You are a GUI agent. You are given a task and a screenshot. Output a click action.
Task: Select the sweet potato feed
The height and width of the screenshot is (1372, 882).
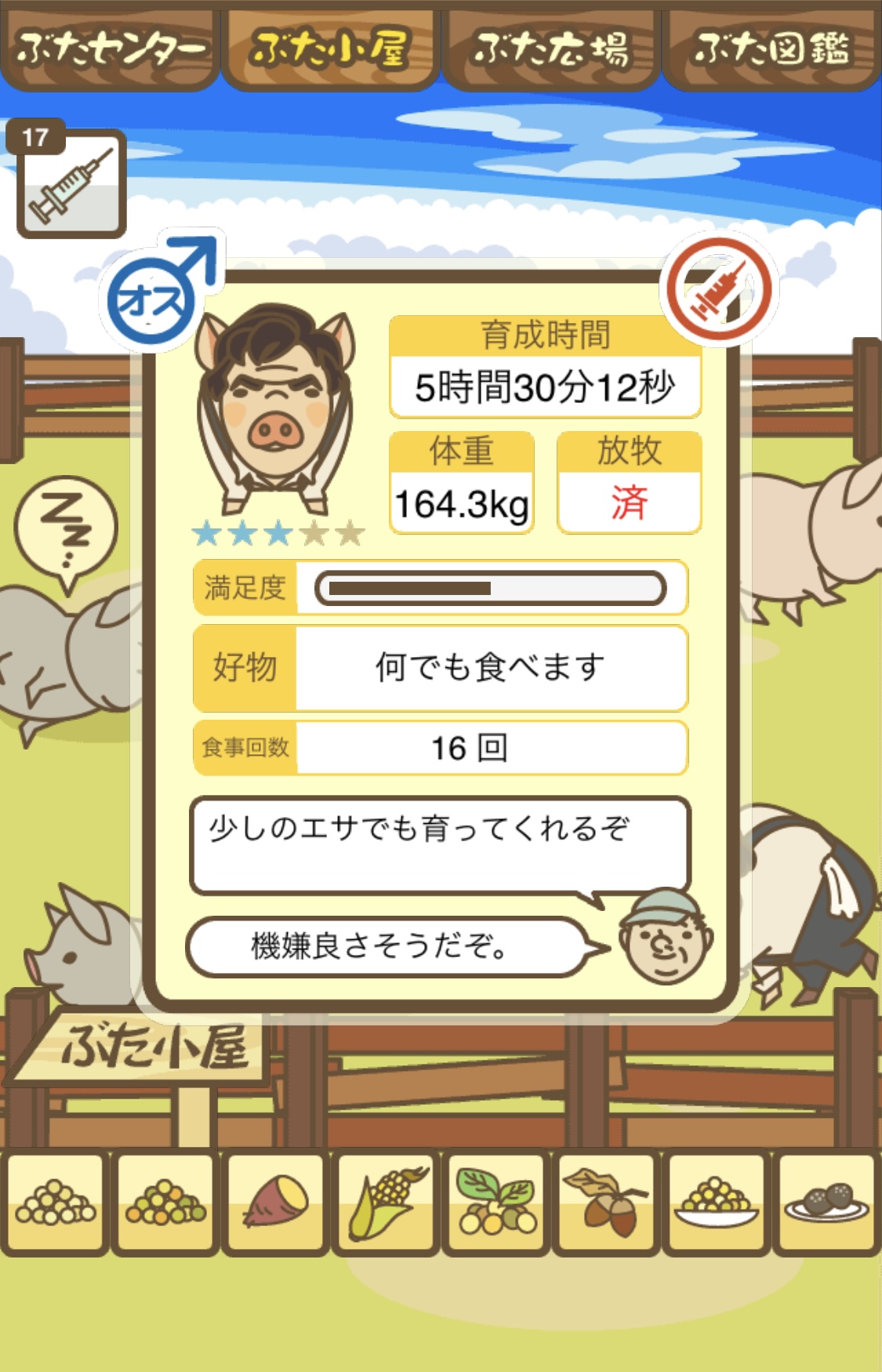tap(276, 1203)
